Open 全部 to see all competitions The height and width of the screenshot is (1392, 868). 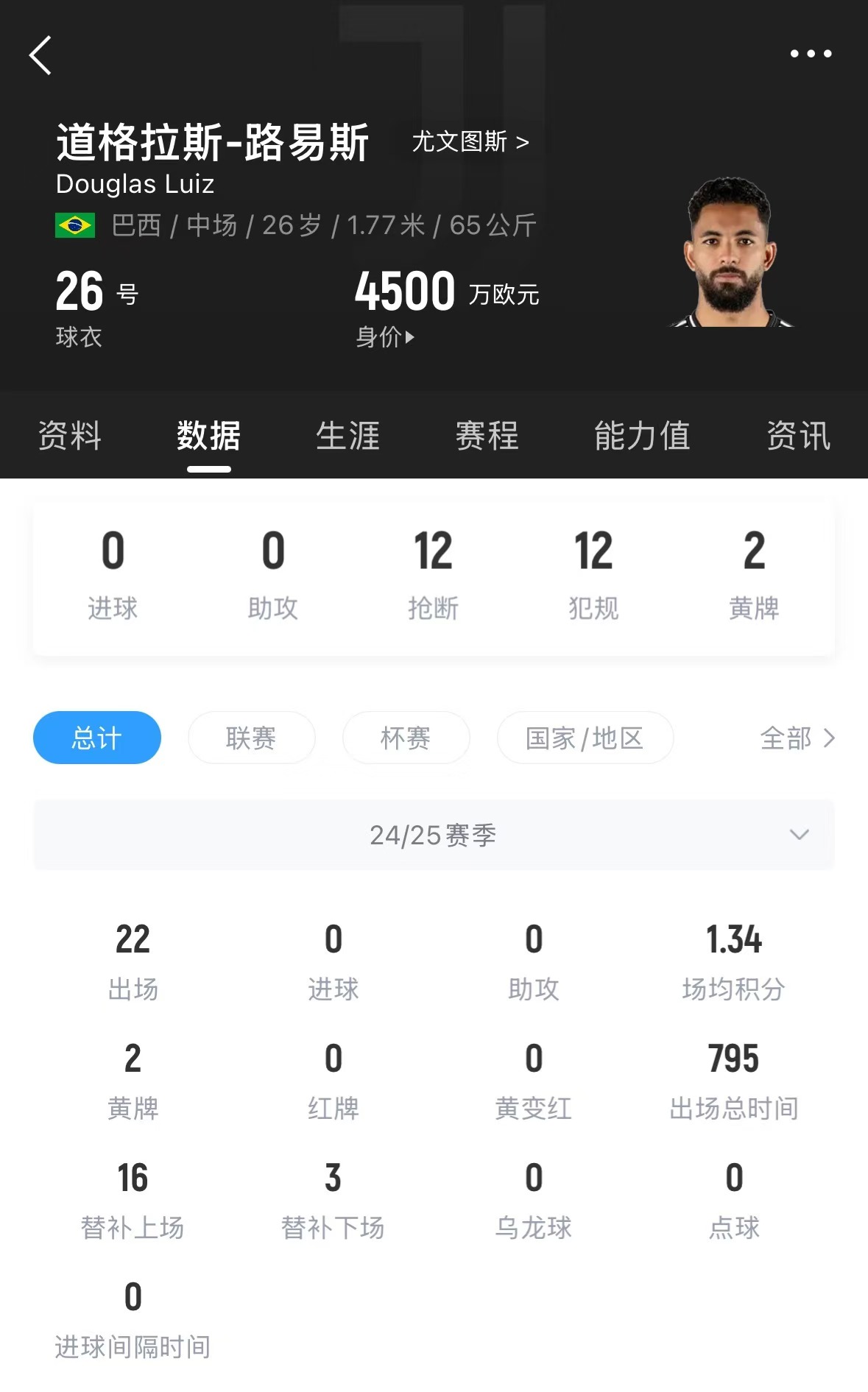point(797,738)
